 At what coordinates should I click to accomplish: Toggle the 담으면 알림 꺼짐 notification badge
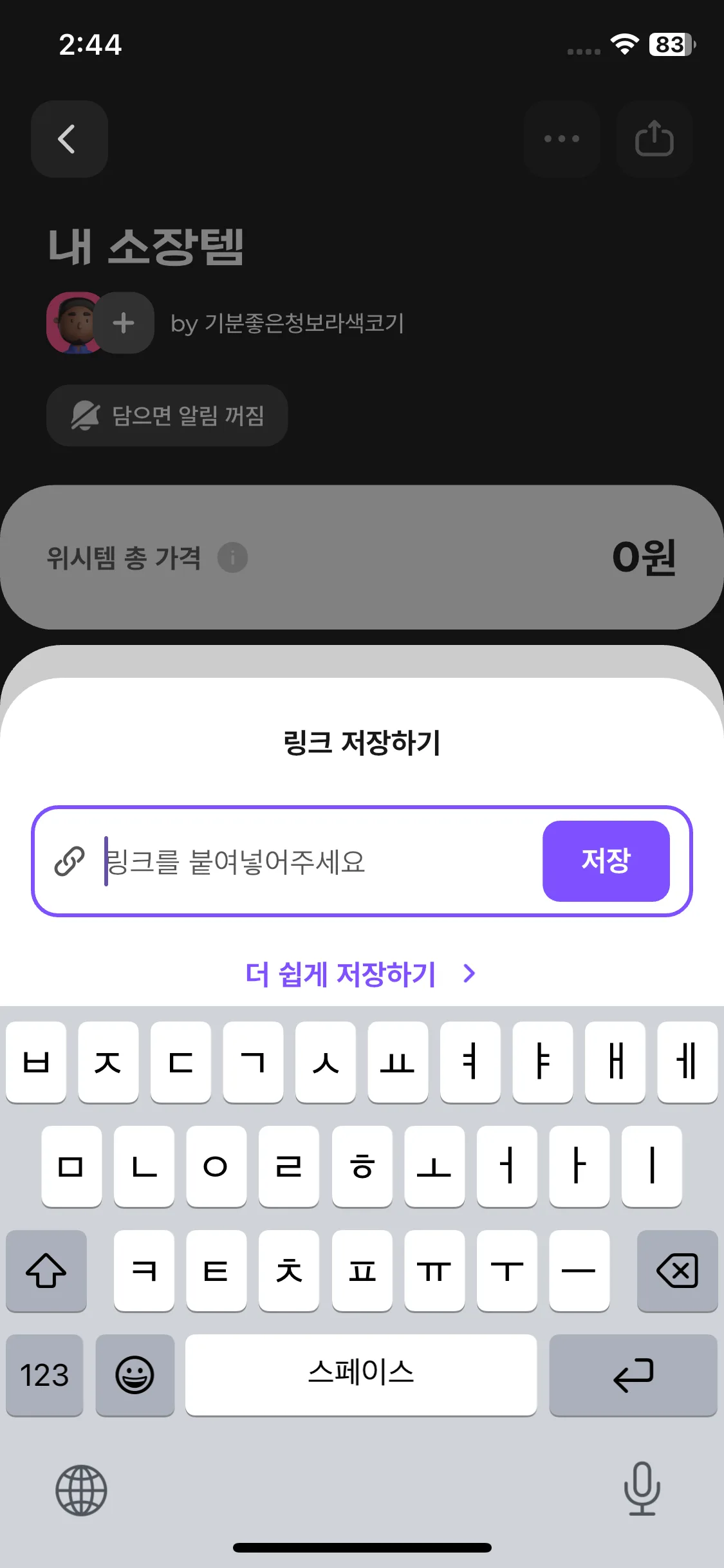pos(167,415)
